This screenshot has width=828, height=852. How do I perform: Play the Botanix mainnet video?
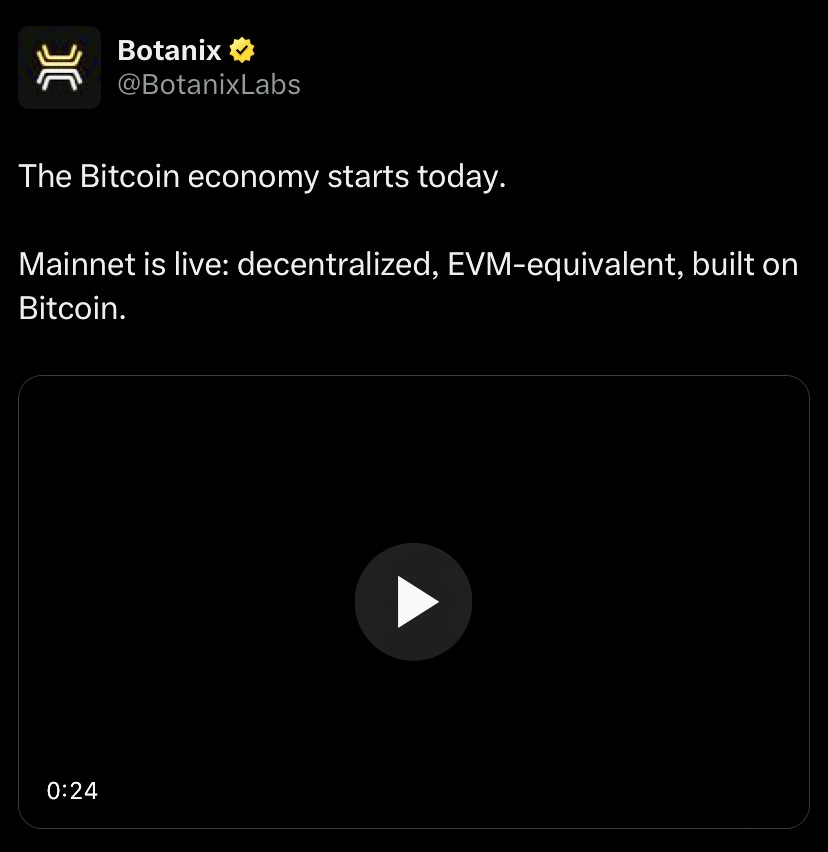pyautogui.click(x=413, y=602)
